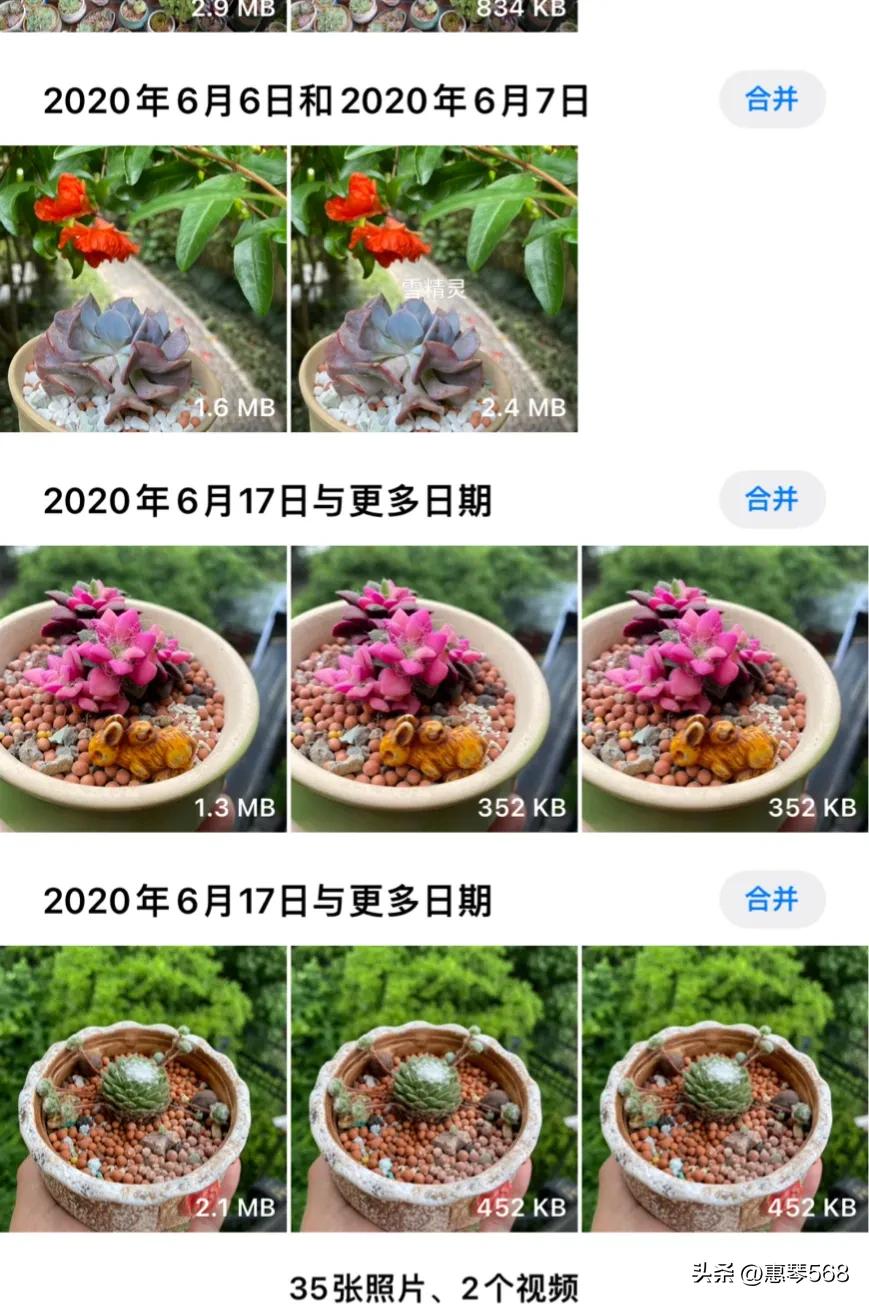869x1304 pixels.
Task: Tap 合并 for the first June 17 group
Action: pos(770,500)
